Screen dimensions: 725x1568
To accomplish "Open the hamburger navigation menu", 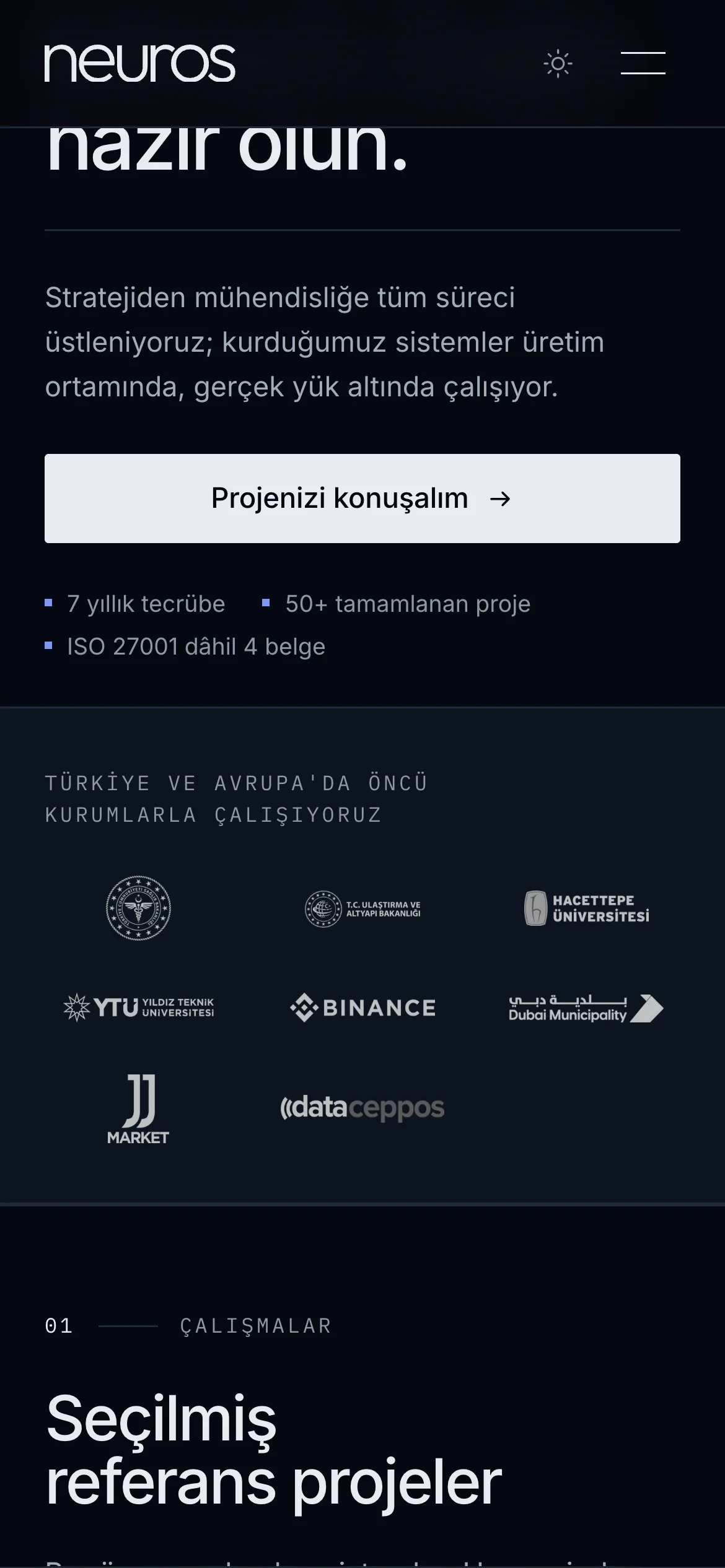I will [643, 63].
